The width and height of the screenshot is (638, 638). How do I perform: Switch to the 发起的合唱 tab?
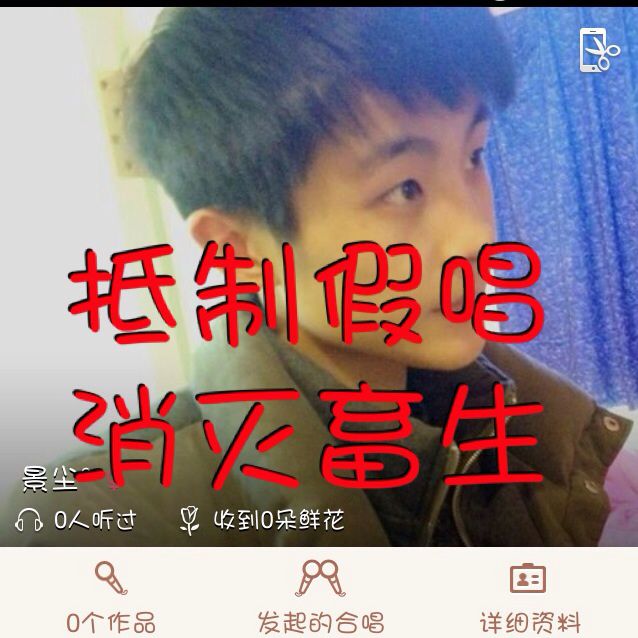(320, 597)
